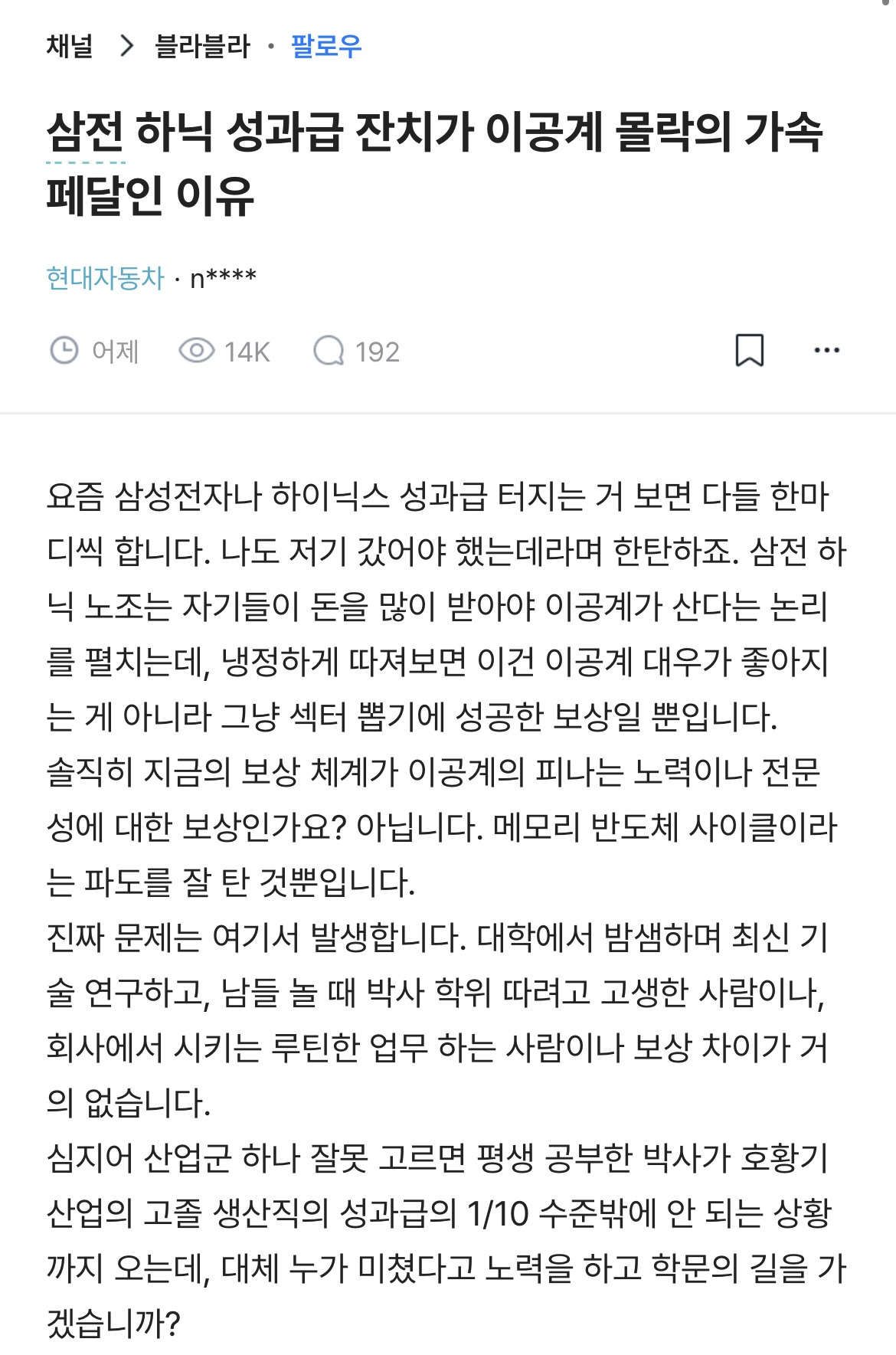
Task: Open the 블라블라 channel
Action: (x=203, y=46)
